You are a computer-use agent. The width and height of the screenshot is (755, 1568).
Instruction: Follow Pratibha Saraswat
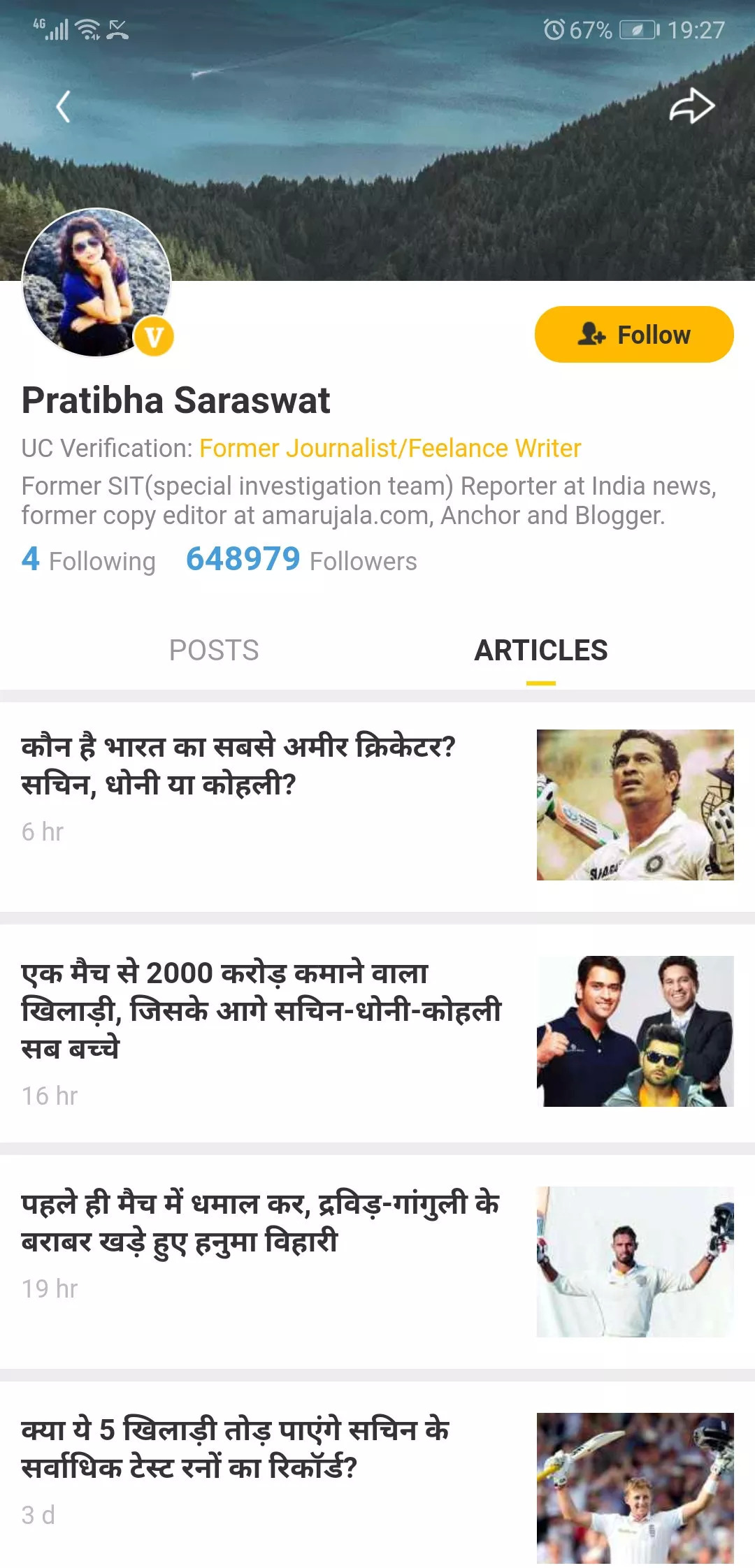pos(634,335)
